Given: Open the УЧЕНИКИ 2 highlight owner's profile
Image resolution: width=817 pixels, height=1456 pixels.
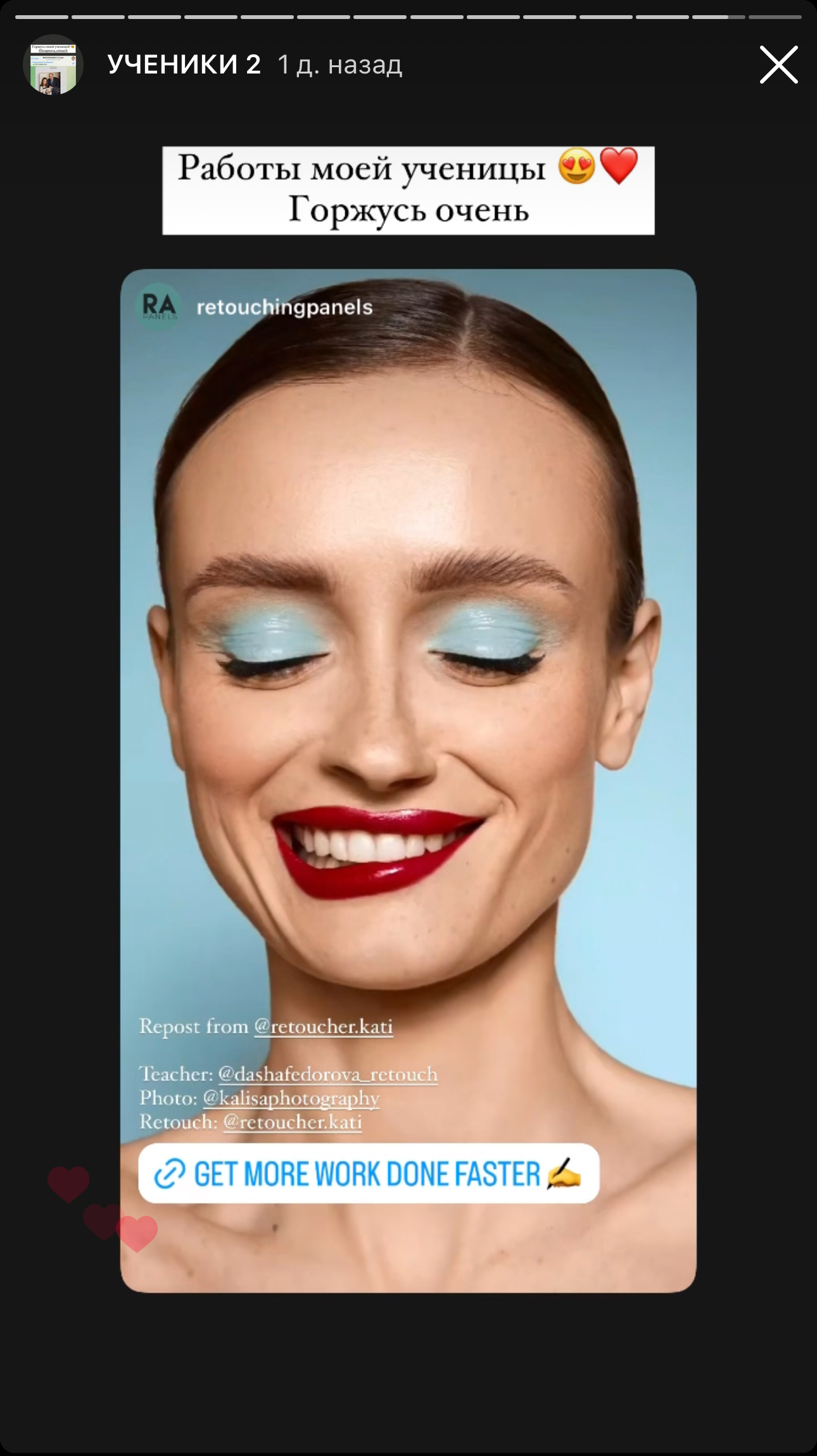Looking at the screenshot, I should [184, 65].
